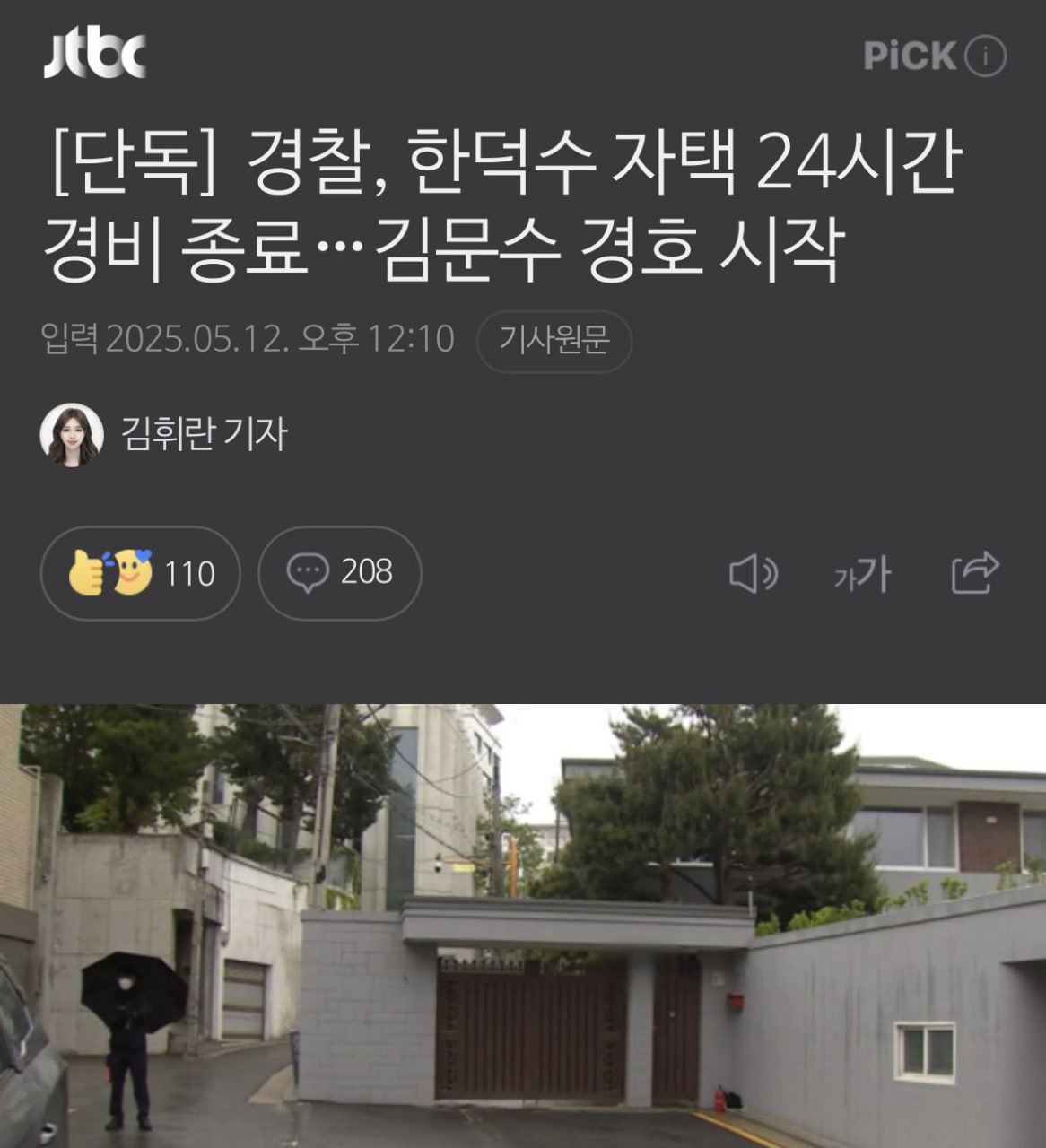The image size is (1046, 1148).
Task: Change font size with 가가 icon
Action: click(x=862, y=574)
